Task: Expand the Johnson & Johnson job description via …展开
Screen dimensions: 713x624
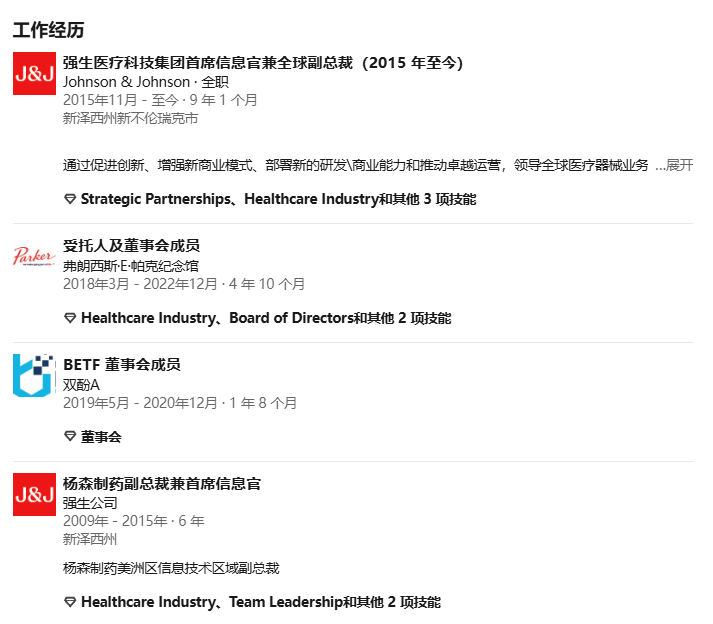Action: (676, 165)
